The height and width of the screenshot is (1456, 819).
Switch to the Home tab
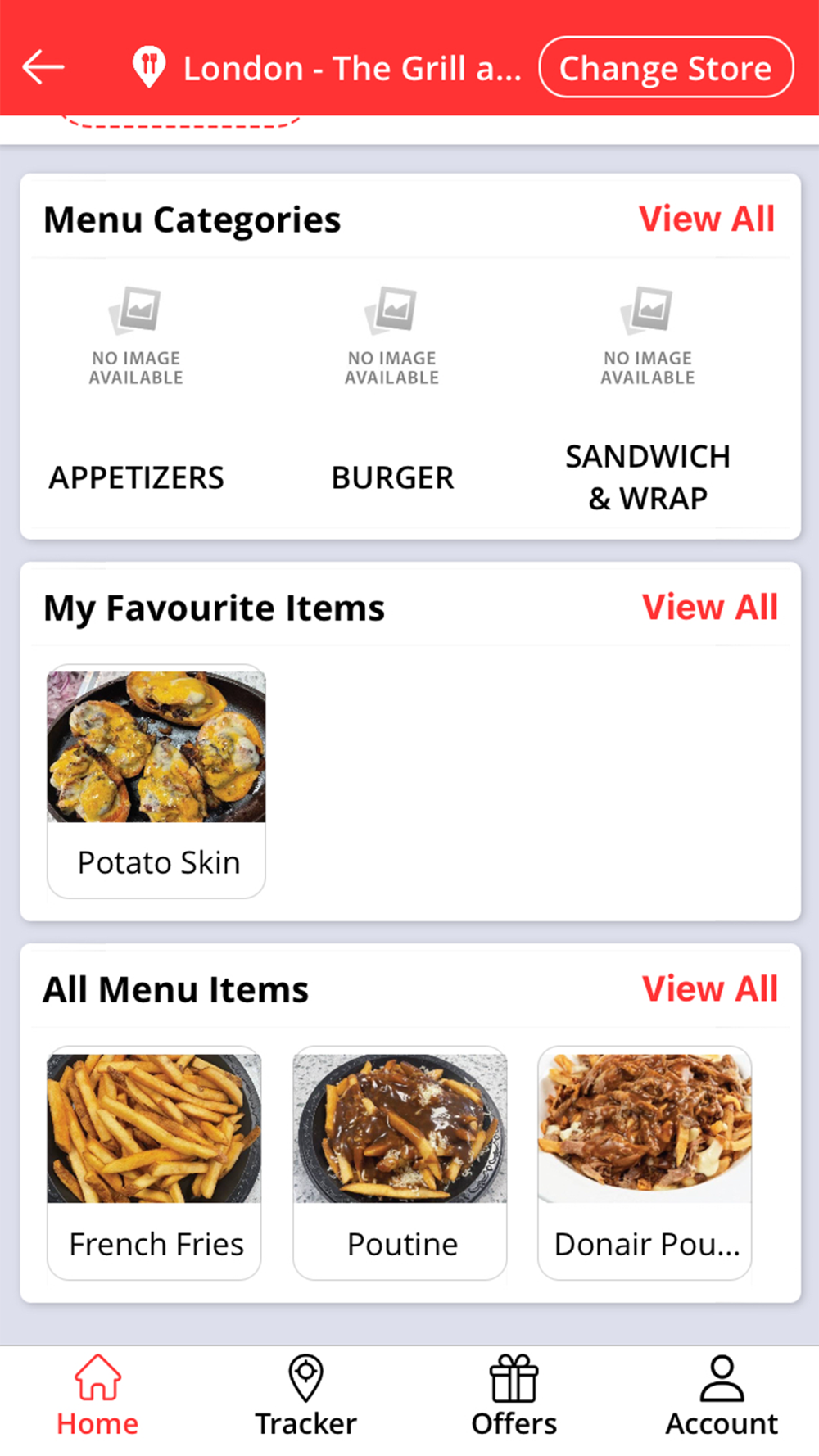pyautogui.click(x=97, y=1397)
